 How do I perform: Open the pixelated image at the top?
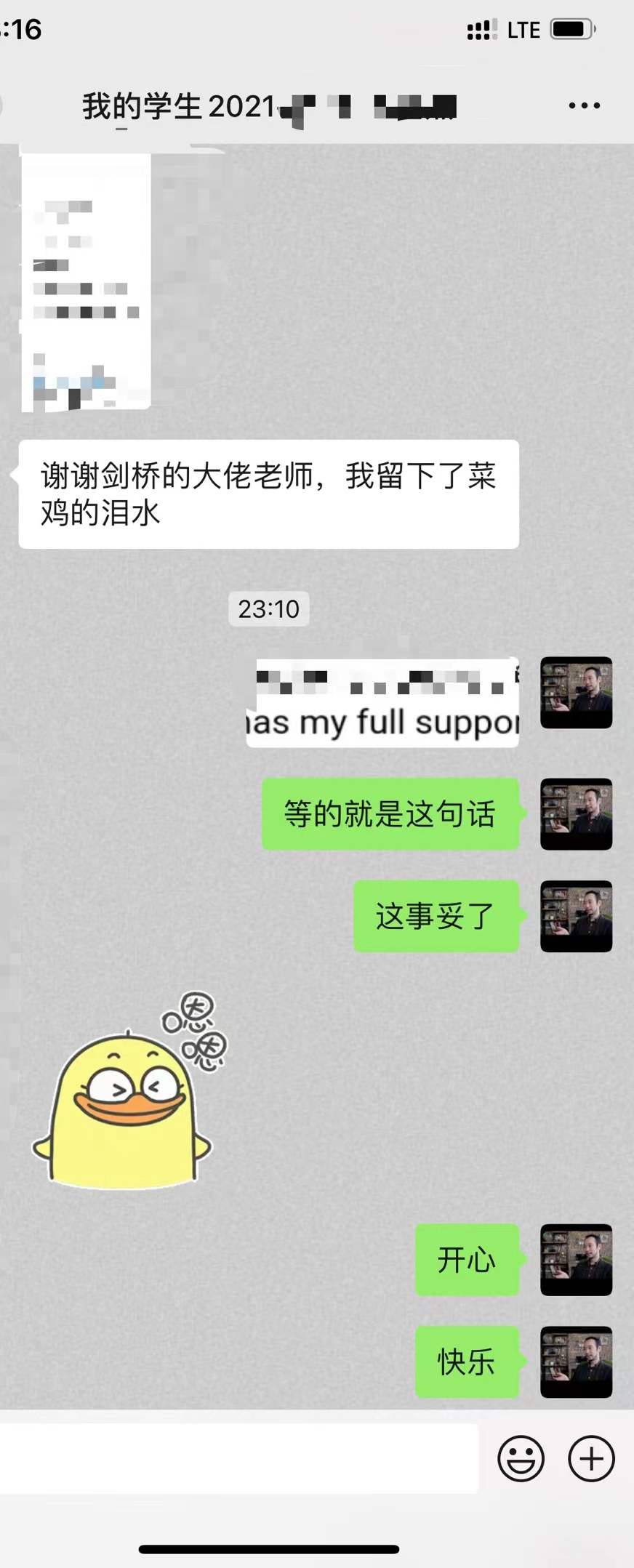pyautogui.click(x=86, y=280)
